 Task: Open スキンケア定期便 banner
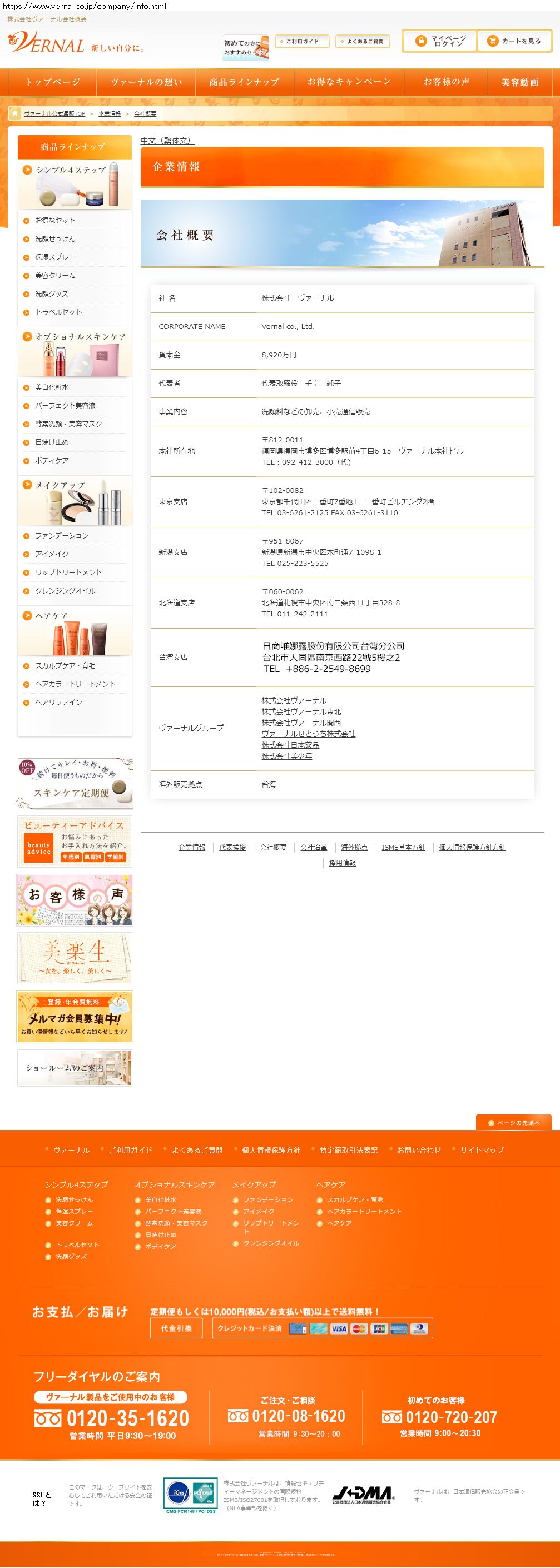pyautogui.click(x=75, y=783)
